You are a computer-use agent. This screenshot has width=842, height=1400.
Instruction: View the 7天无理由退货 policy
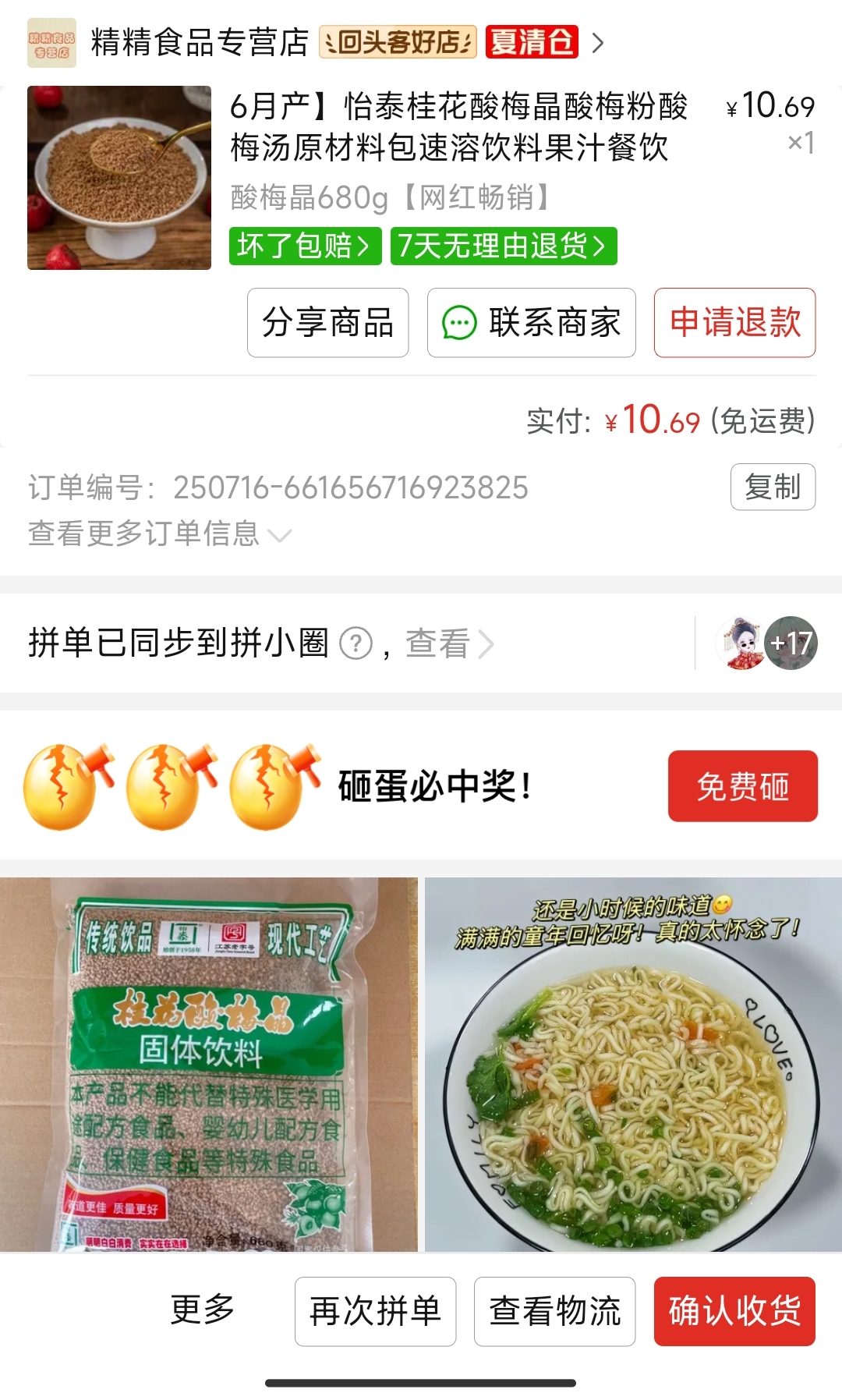point(503,246)
